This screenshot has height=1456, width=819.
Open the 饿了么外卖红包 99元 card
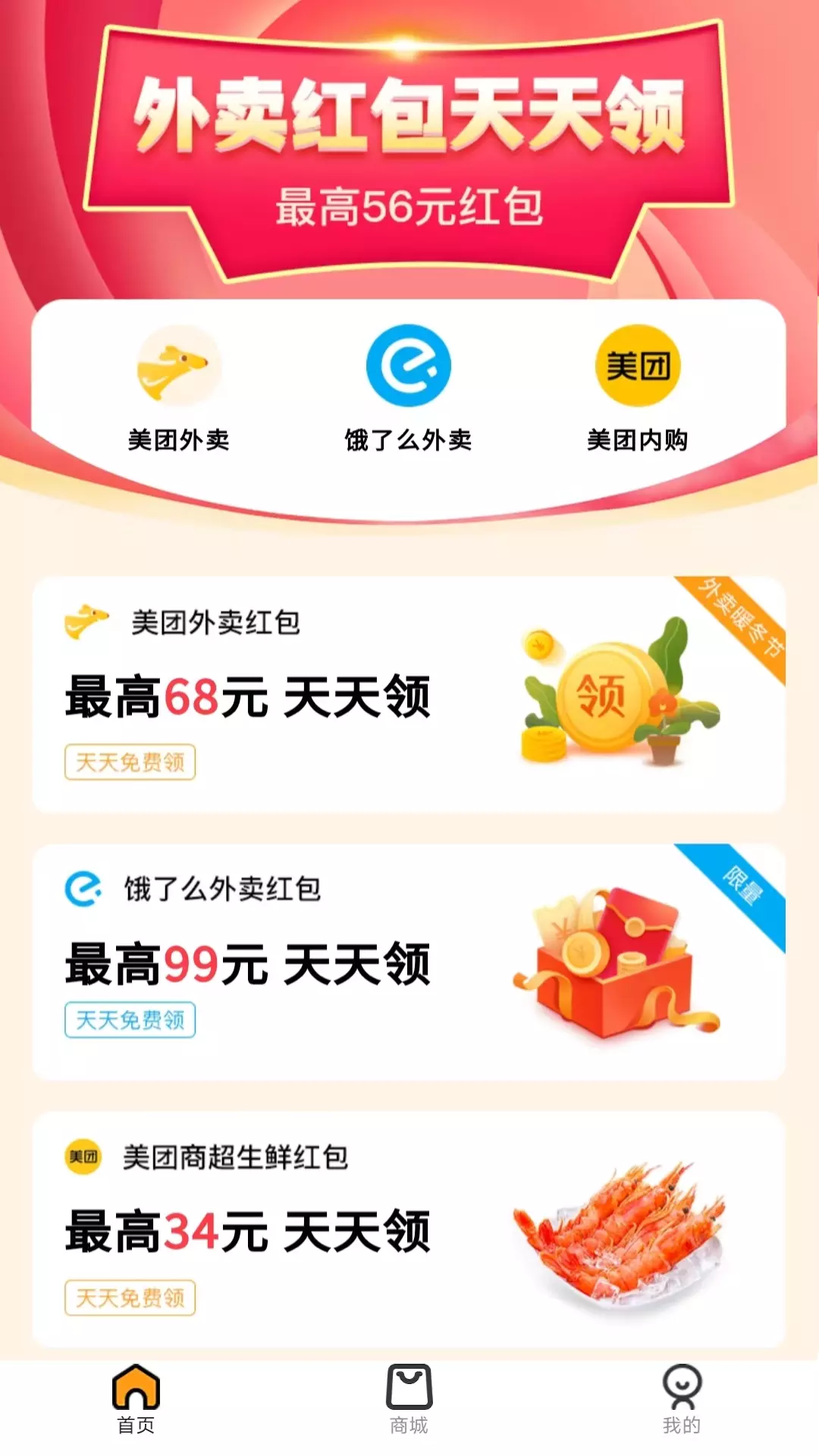point(409,962)
